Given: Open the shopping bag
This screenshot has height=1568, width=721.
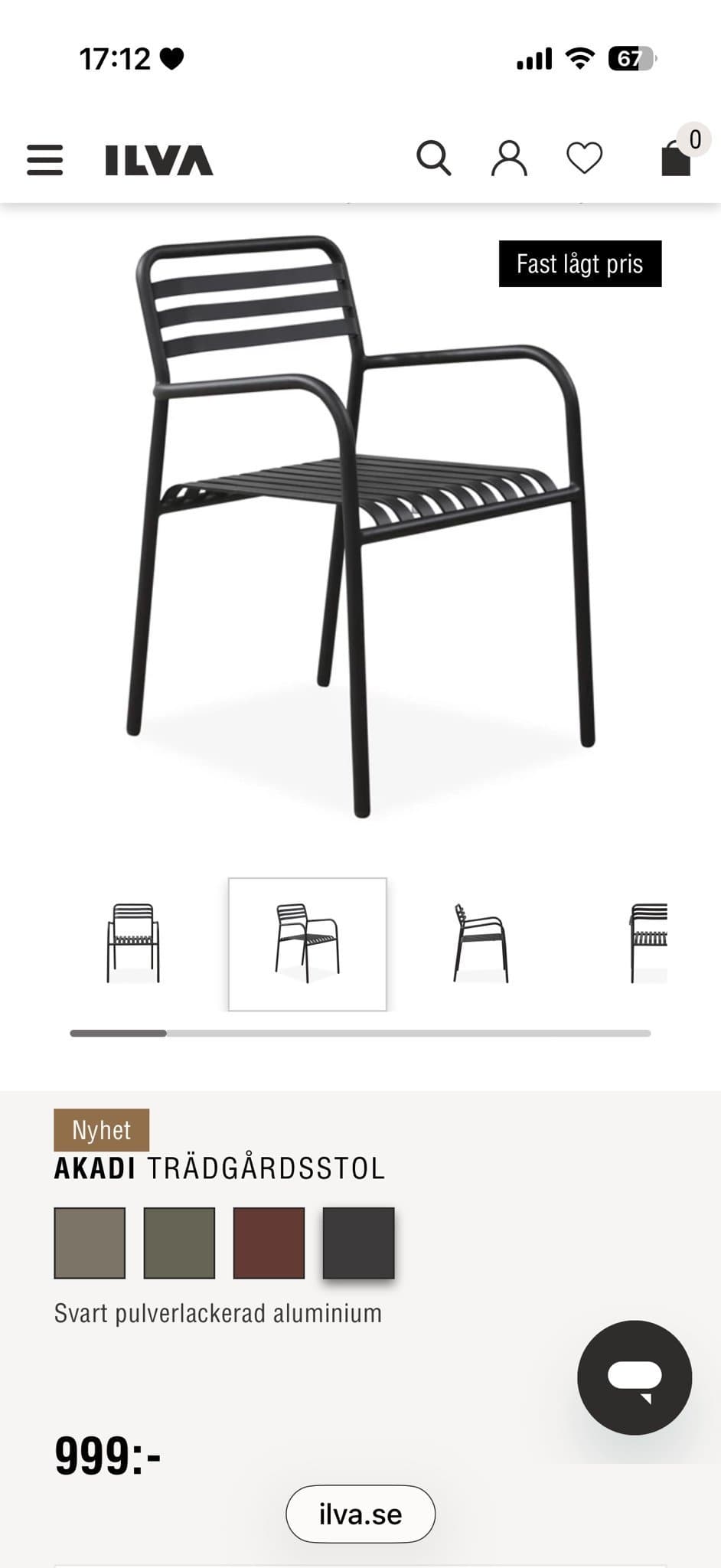Looking at the screenshot, I should pos(677,157).
